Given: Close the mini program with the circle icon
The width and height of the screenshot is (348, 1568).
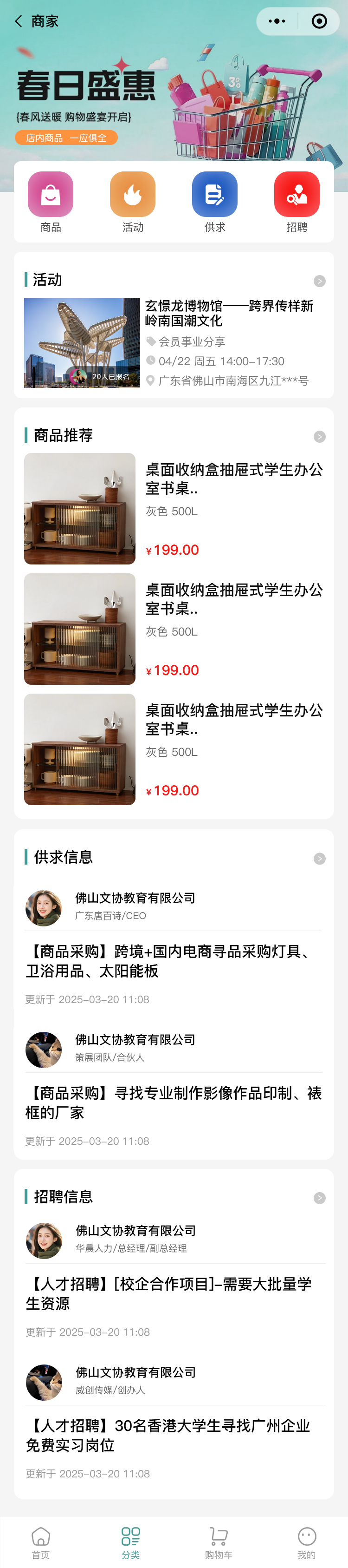Looking at the screenshot, I should [319, 21].
